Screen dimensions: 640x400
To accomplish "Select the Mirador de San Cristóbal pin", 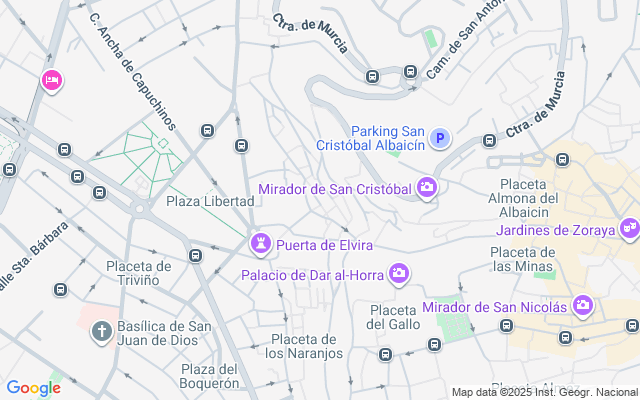I will (427, 187).
